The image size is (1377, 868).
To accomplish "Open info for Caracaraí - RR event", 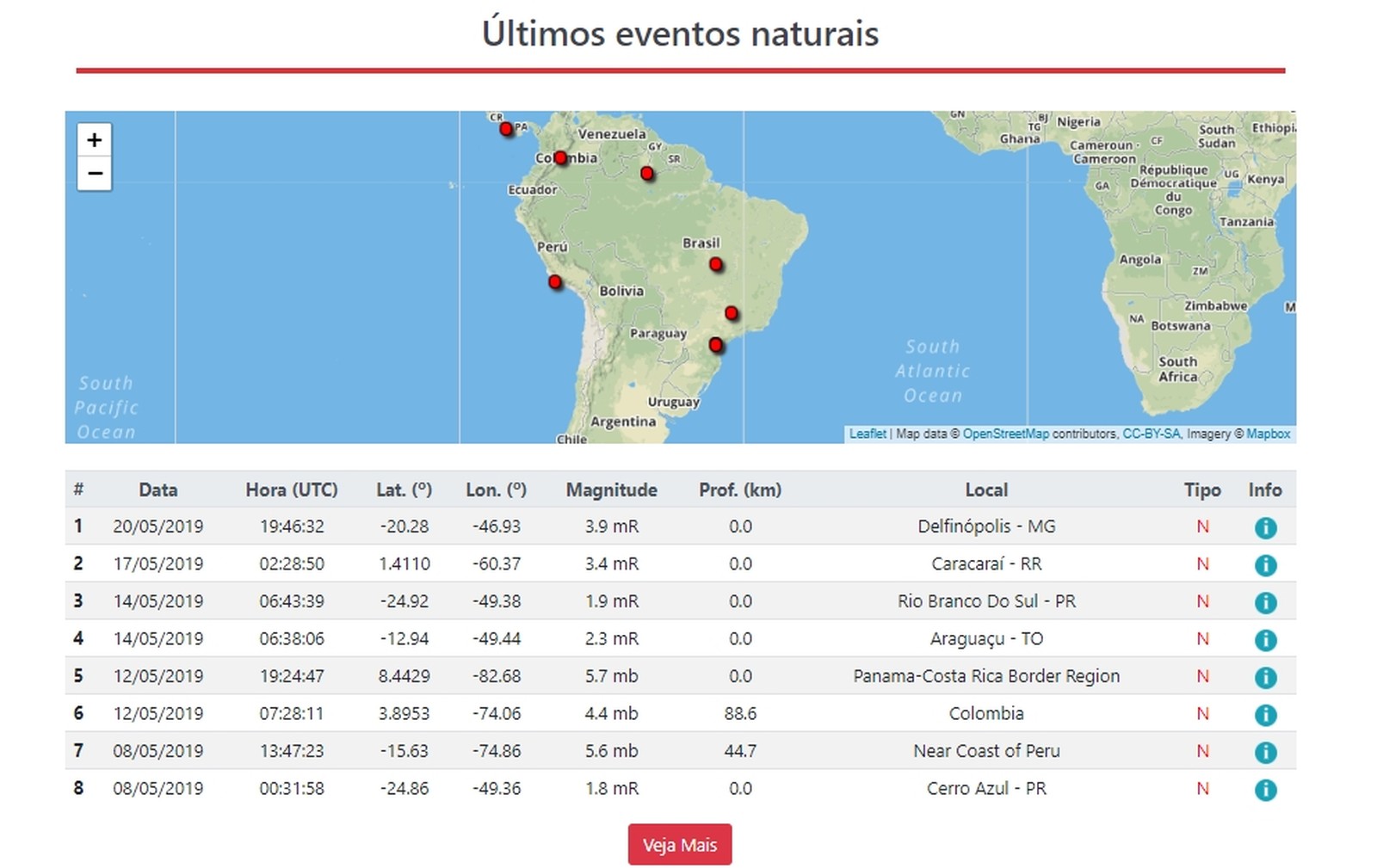I will [1265, 565].
